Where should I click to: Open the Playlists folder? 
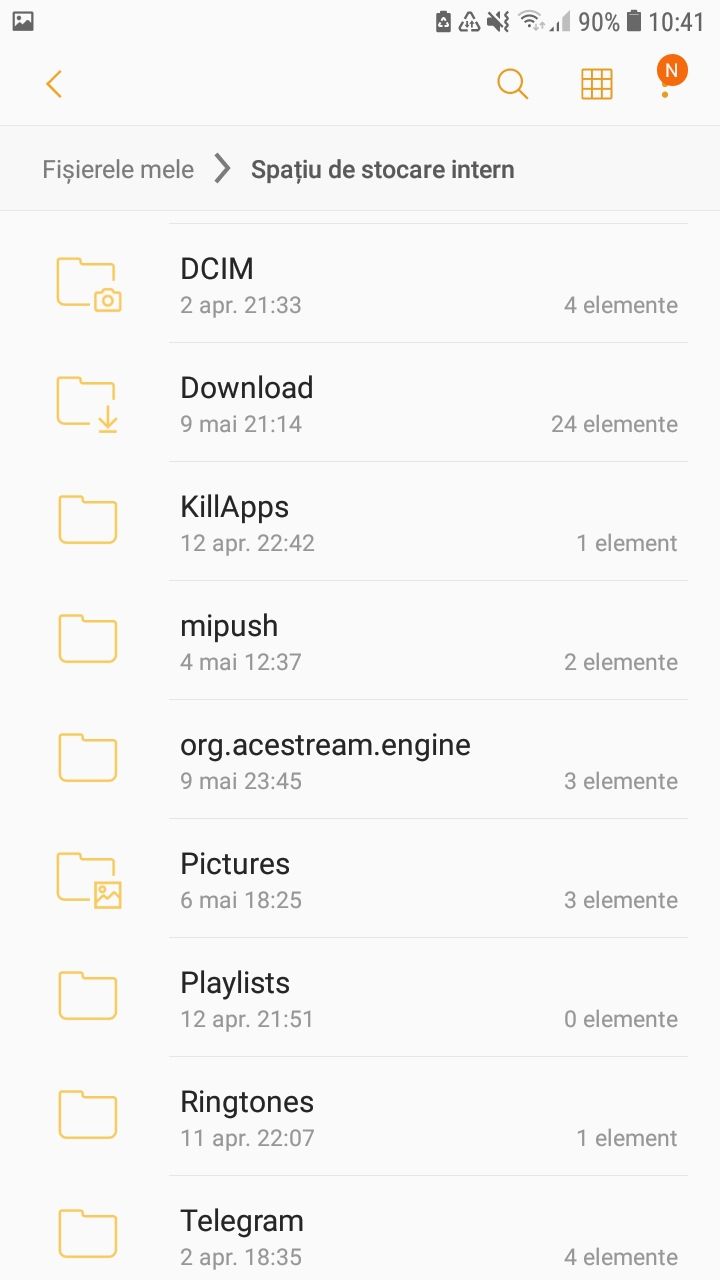click(360, 998)
